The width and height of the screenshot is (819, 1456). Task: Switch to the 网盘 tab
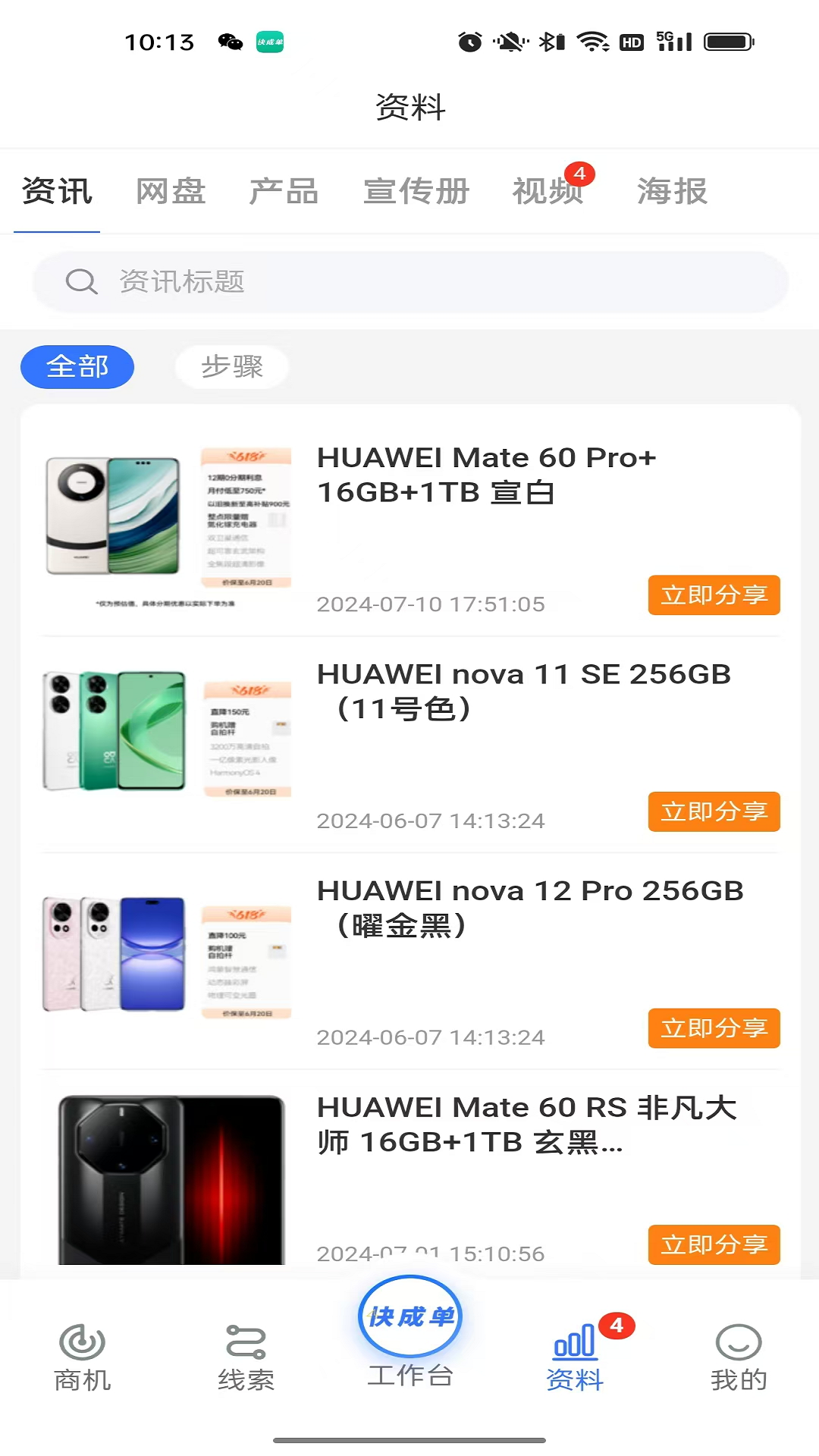coord(171,191)
